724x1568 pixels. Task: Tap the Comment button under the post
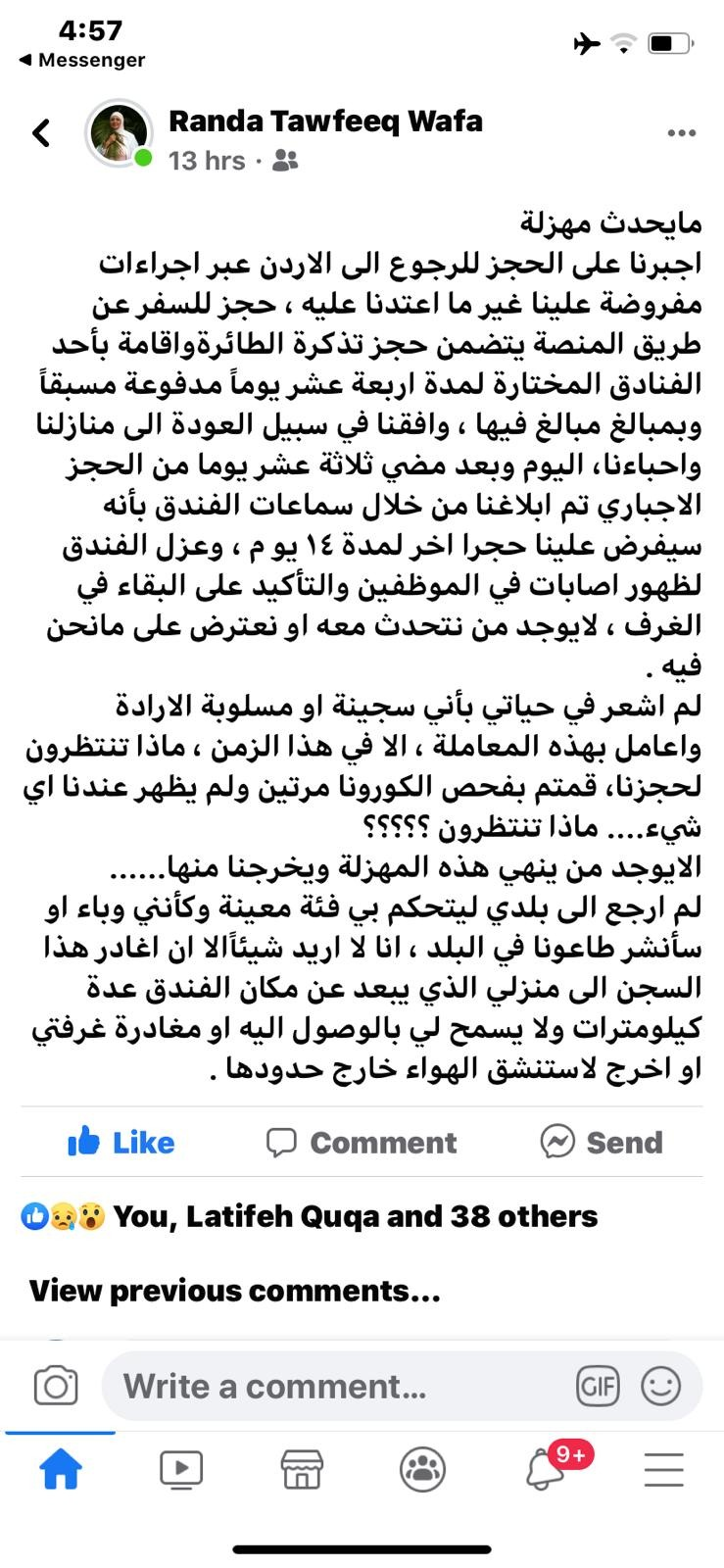(362, 1142)
